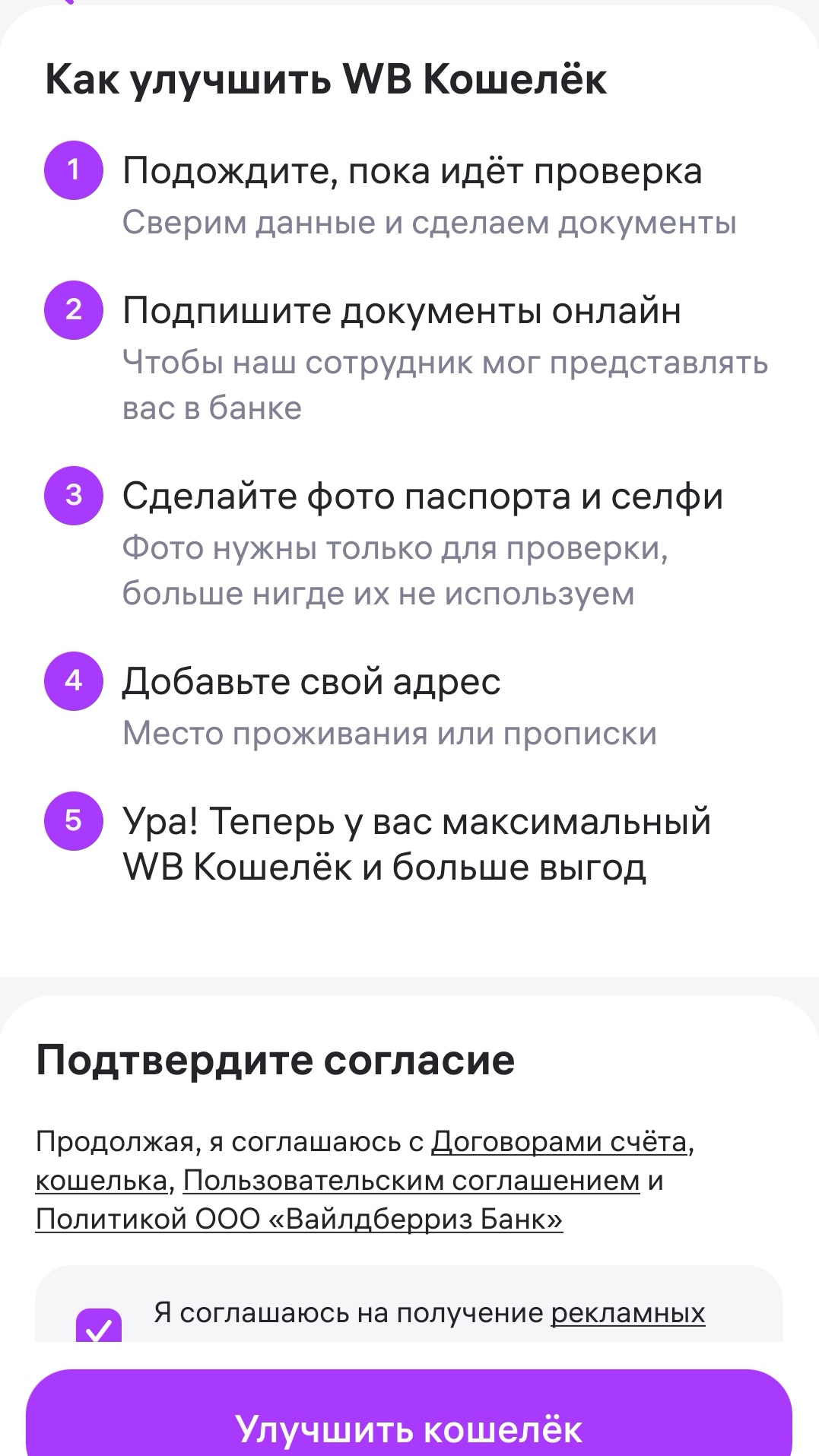
Task: Open the рекламных link
Action: [627, 1313]
